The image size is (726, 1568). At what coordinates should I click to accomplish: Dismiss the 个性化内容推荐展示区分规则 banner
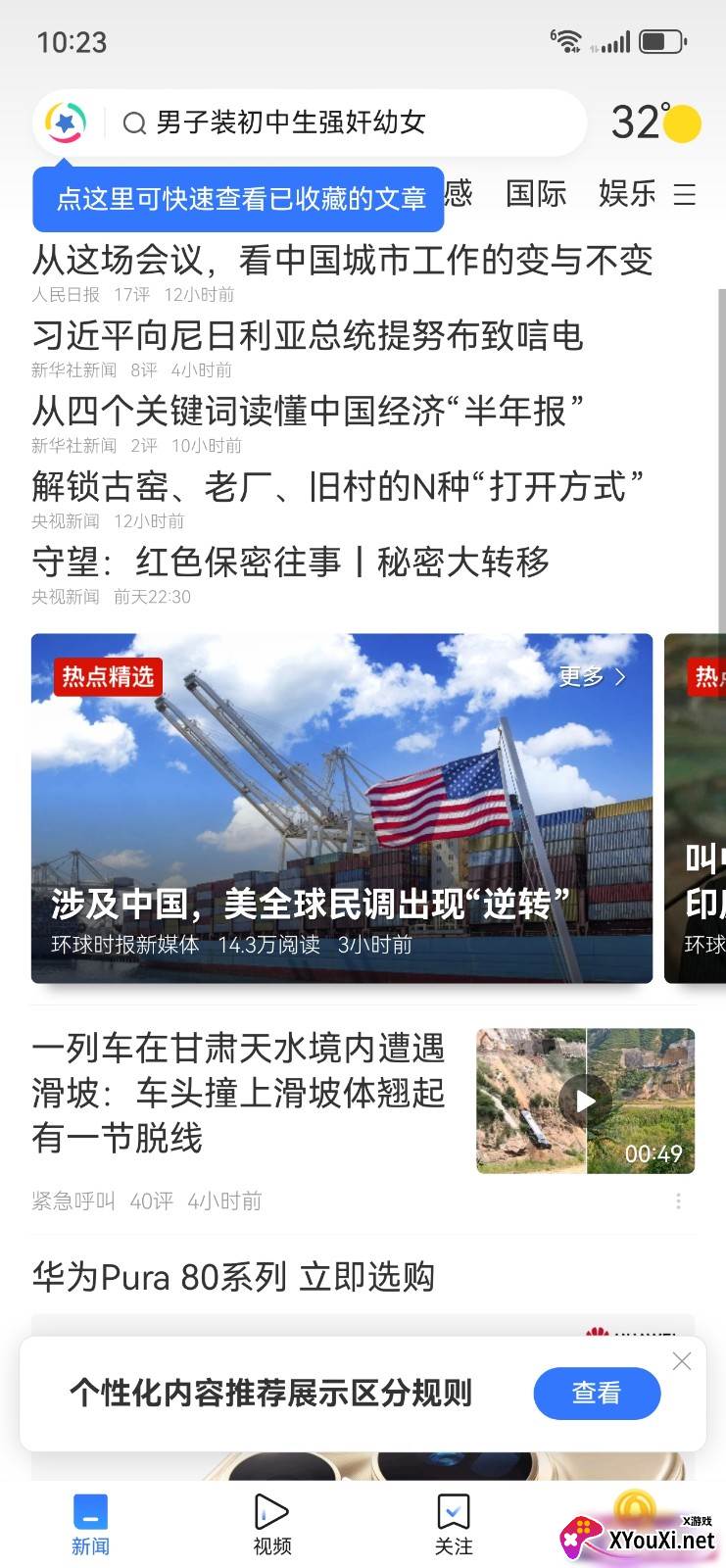[682, 1361]
